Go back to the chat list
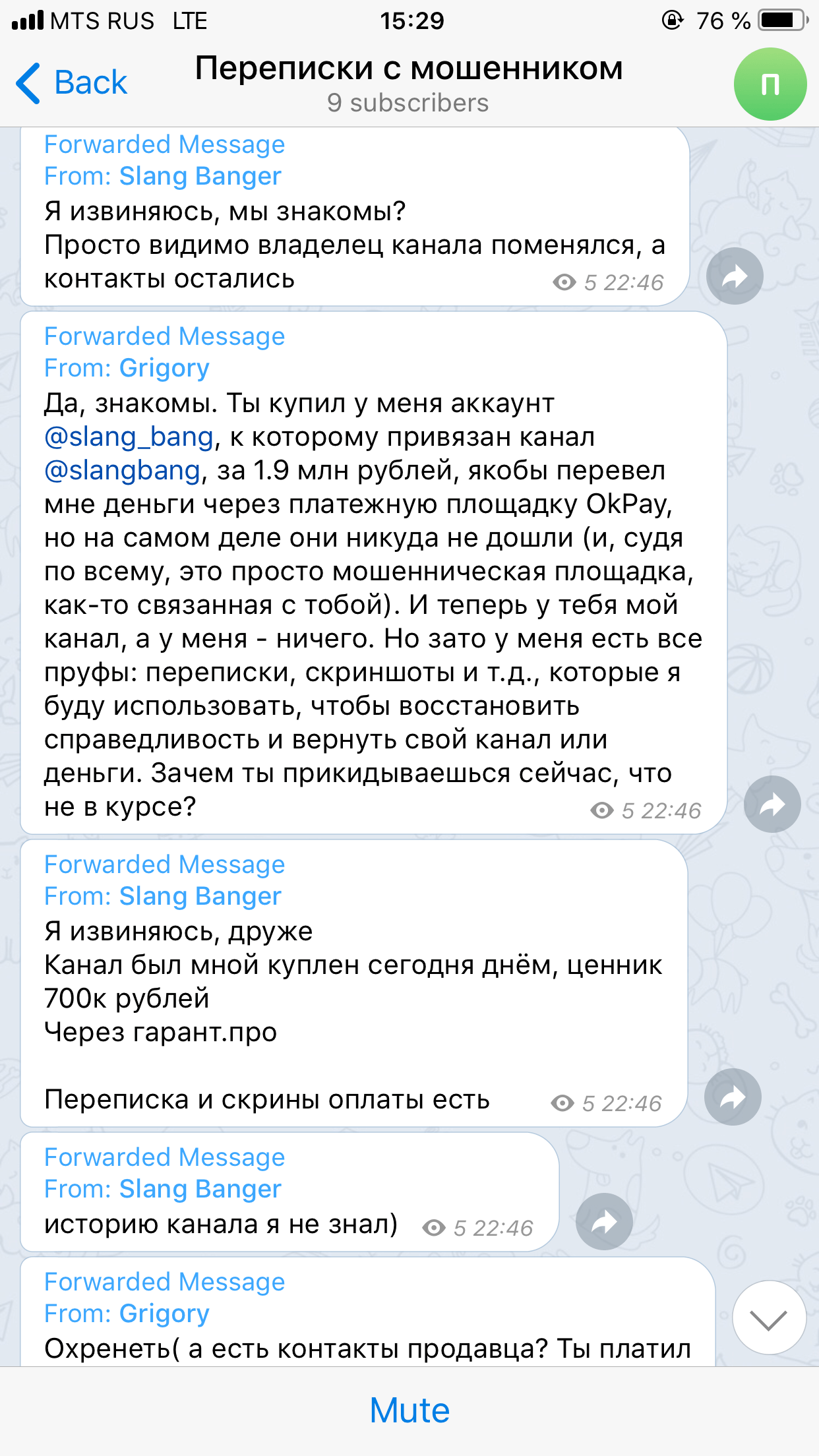This screenshot has height=1456, width=819. point(71,83)
